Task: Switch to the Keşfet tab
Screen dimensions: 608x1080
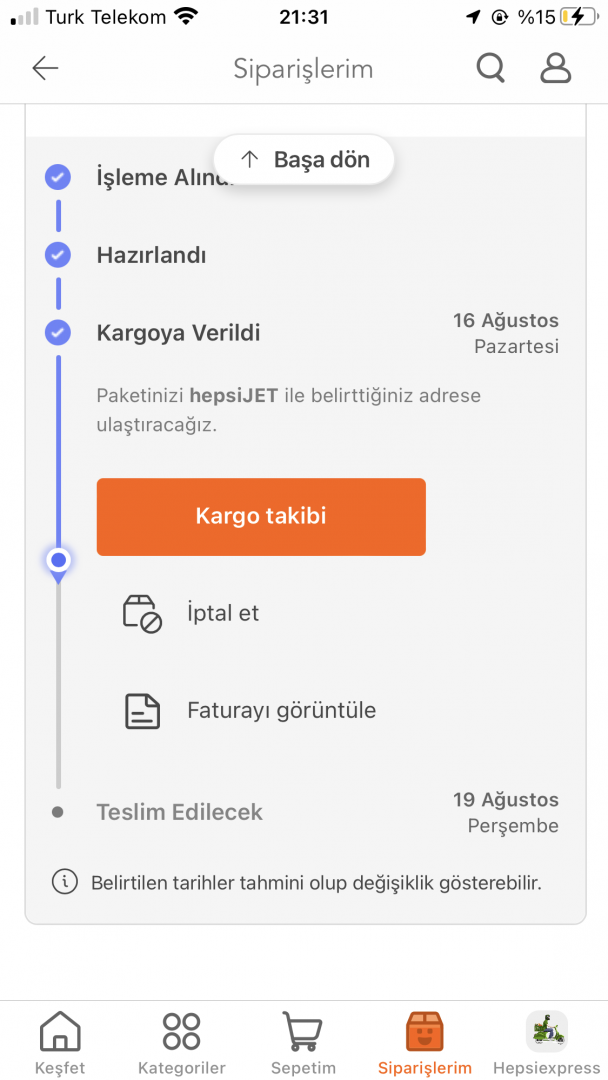Action: pyautogui.click(x=60, y=1042)
